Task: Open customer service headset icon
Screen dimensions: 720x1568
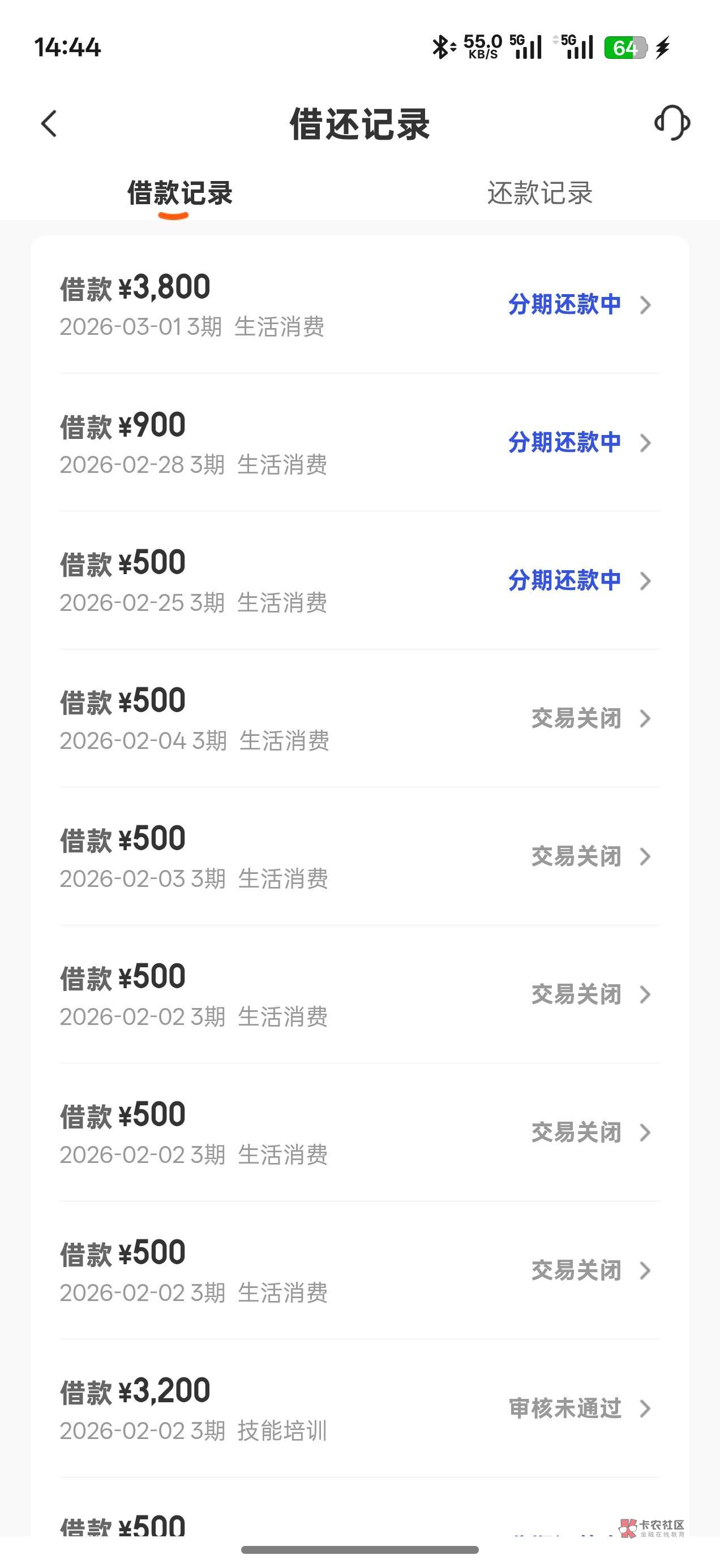Action: [672, 123]
